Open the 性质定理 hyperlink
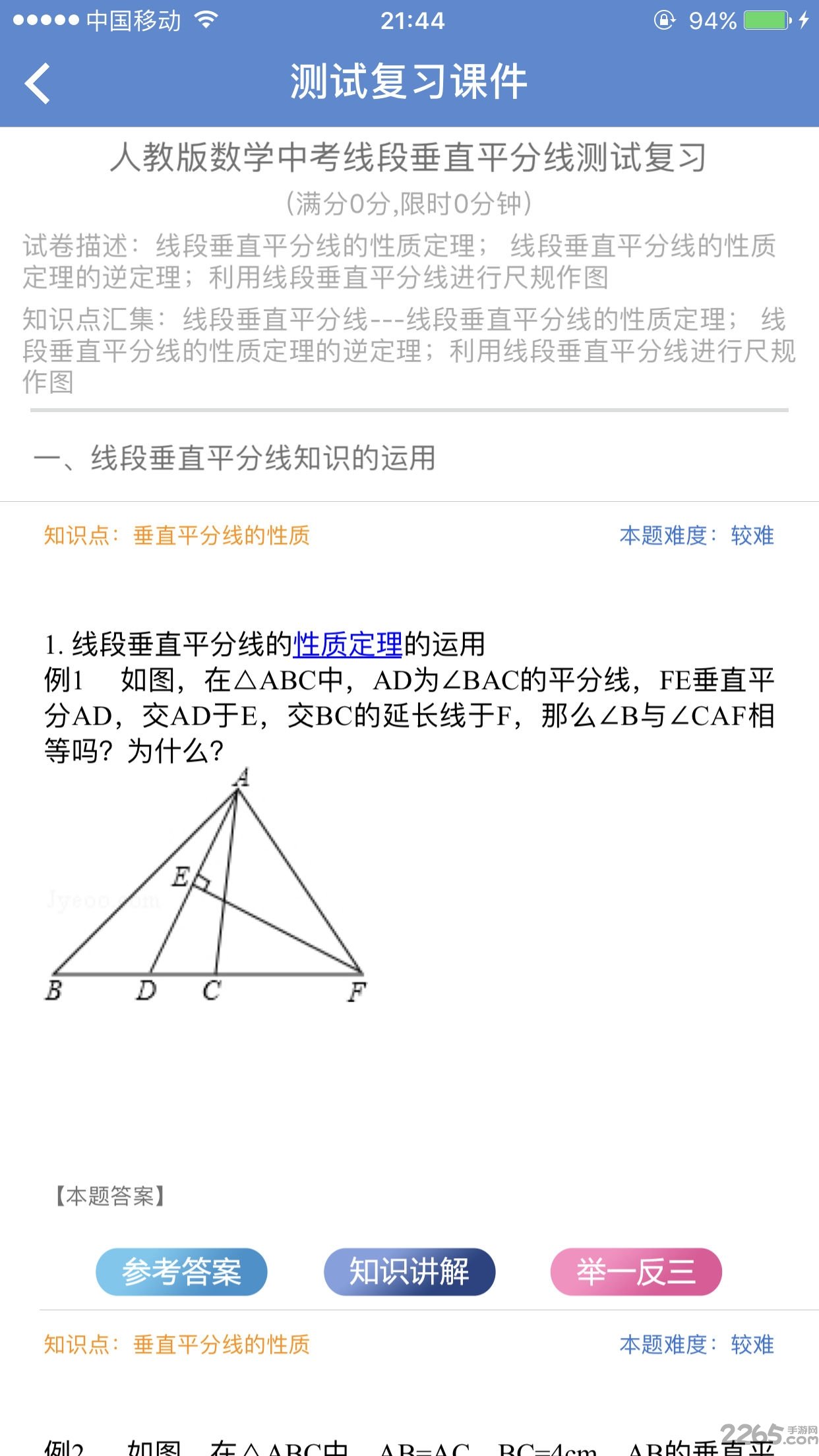Image resolution: width=819 pixels, height=1456 pixels. [x=348, y=644]
